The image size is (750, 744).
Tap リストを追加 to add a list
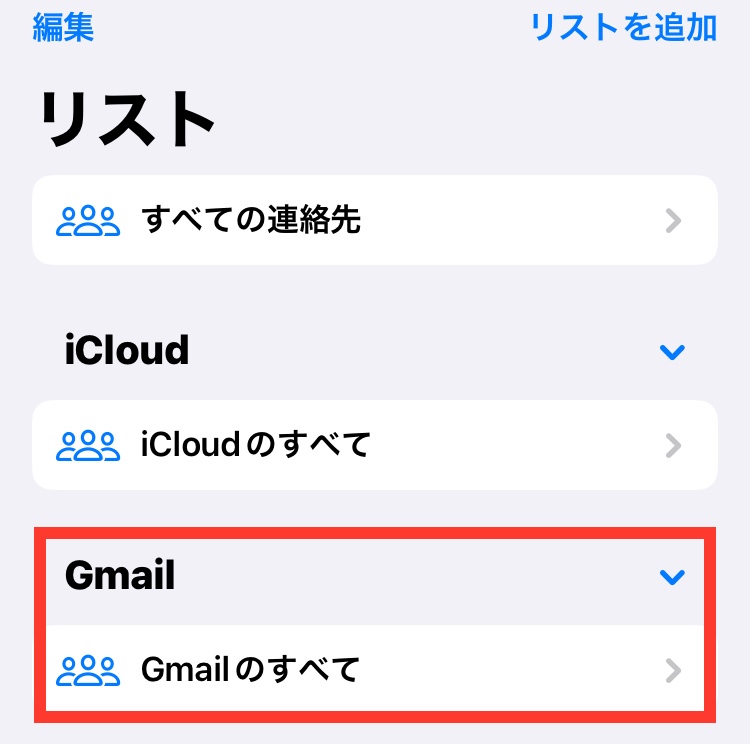(623, 27)
